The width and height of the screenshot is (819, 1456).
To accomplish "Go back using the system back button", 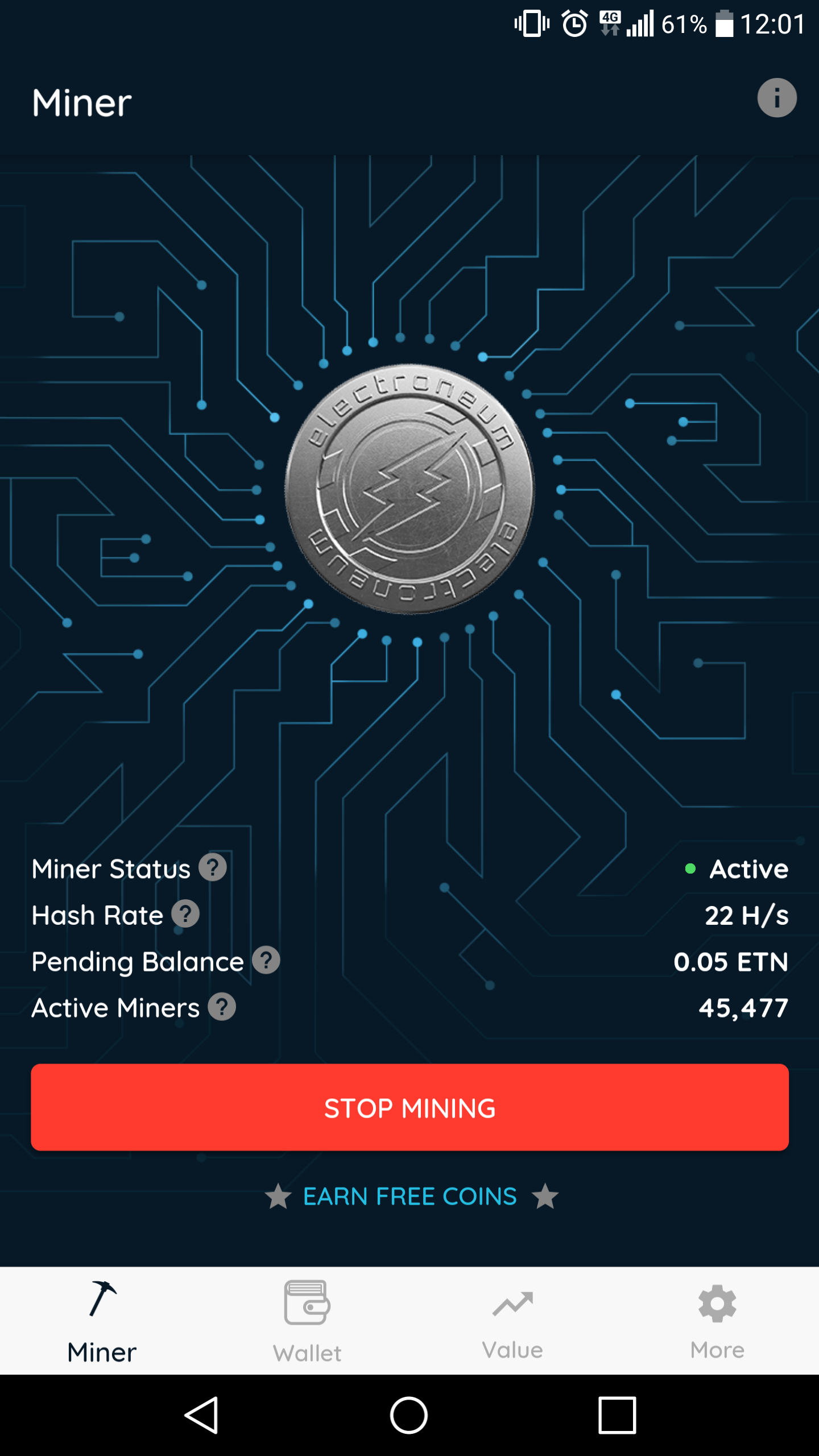I will (202, 1415).
